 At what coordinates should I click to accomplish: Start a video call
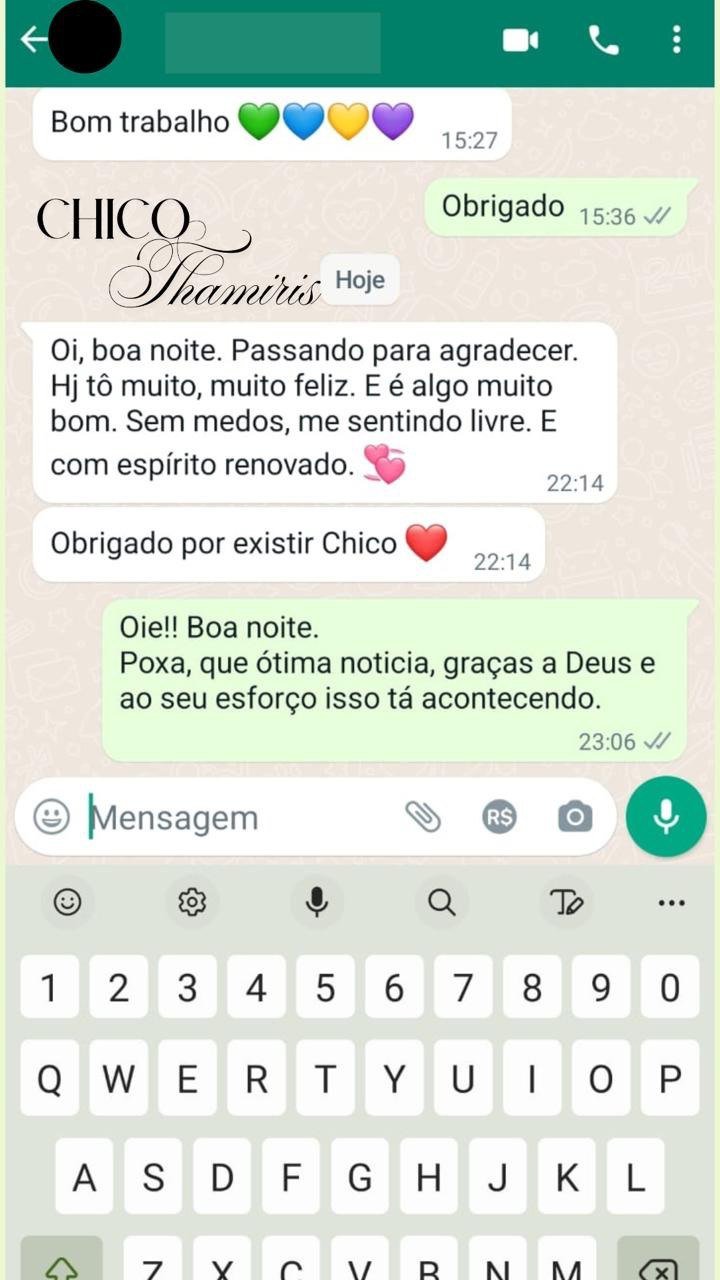coord(520,40)
